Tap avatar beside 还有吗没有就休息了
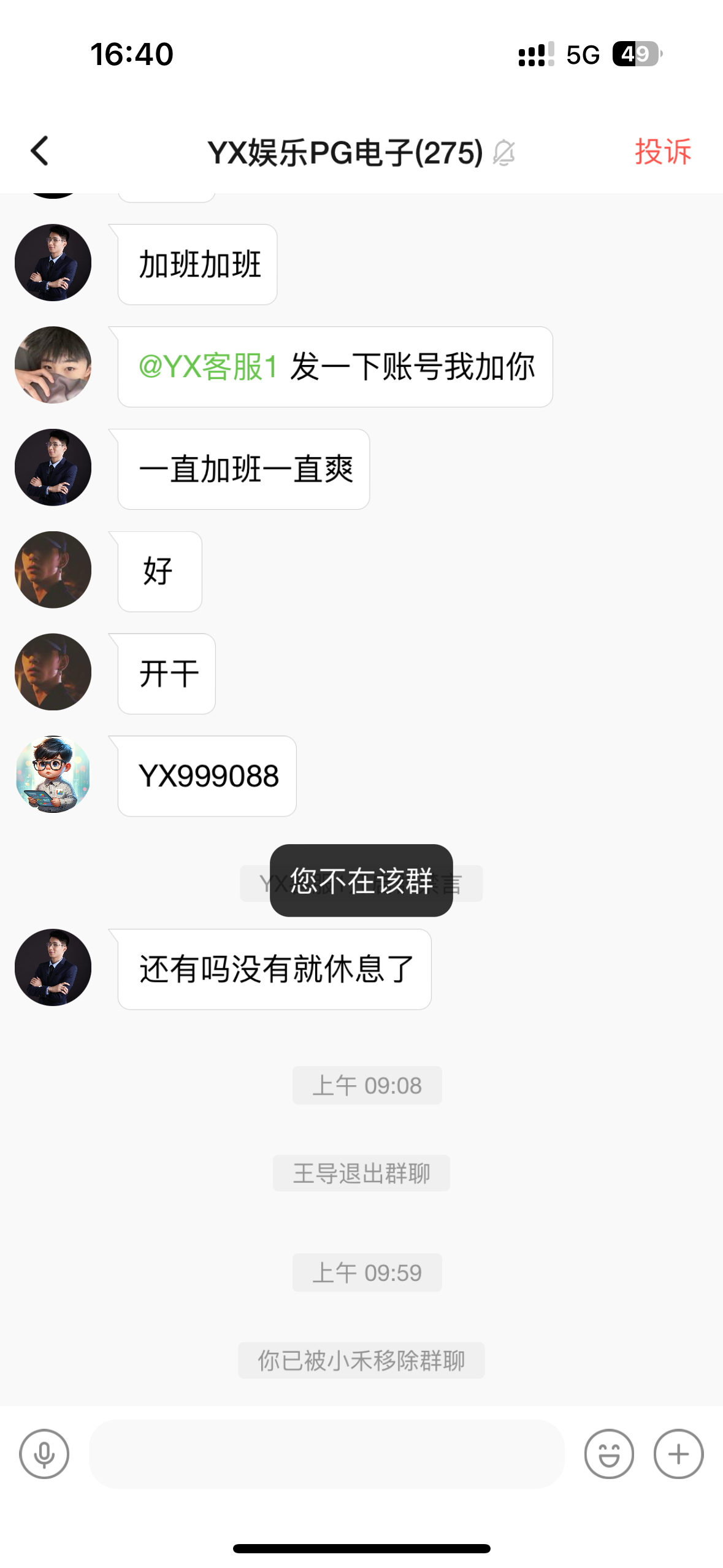The image size is (723, 1568). point(53,967)
